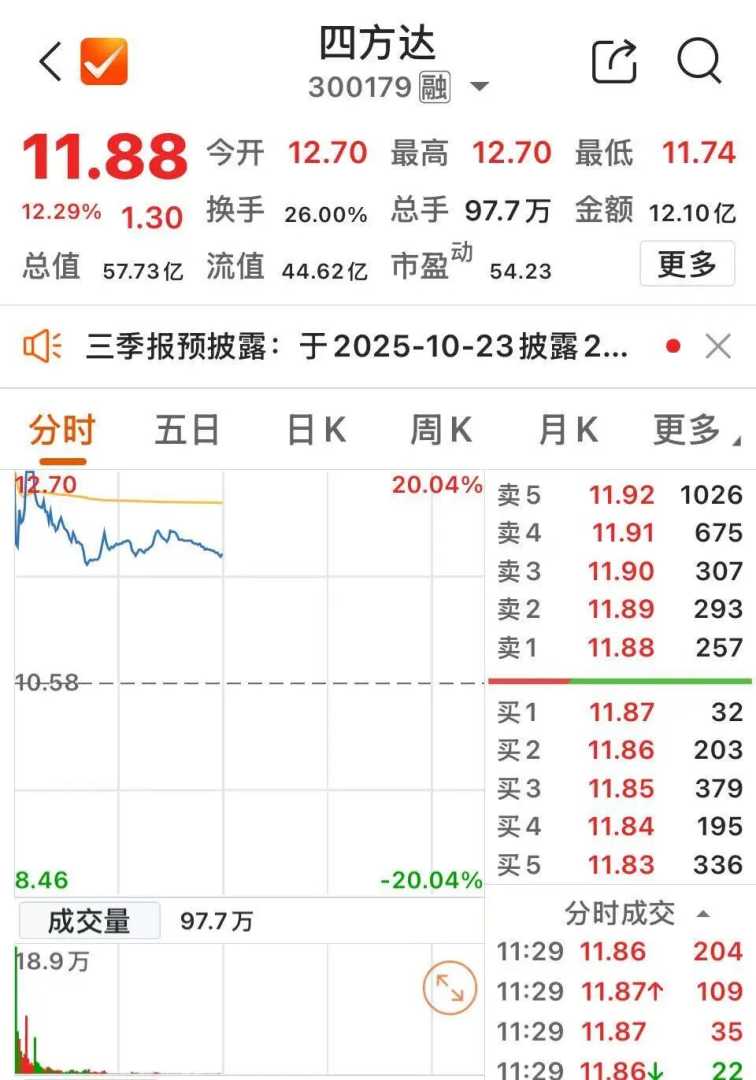Dismiss the 三季报预披露 notice banner
The image size is (756, 1080).
click(x=718, y=347)
